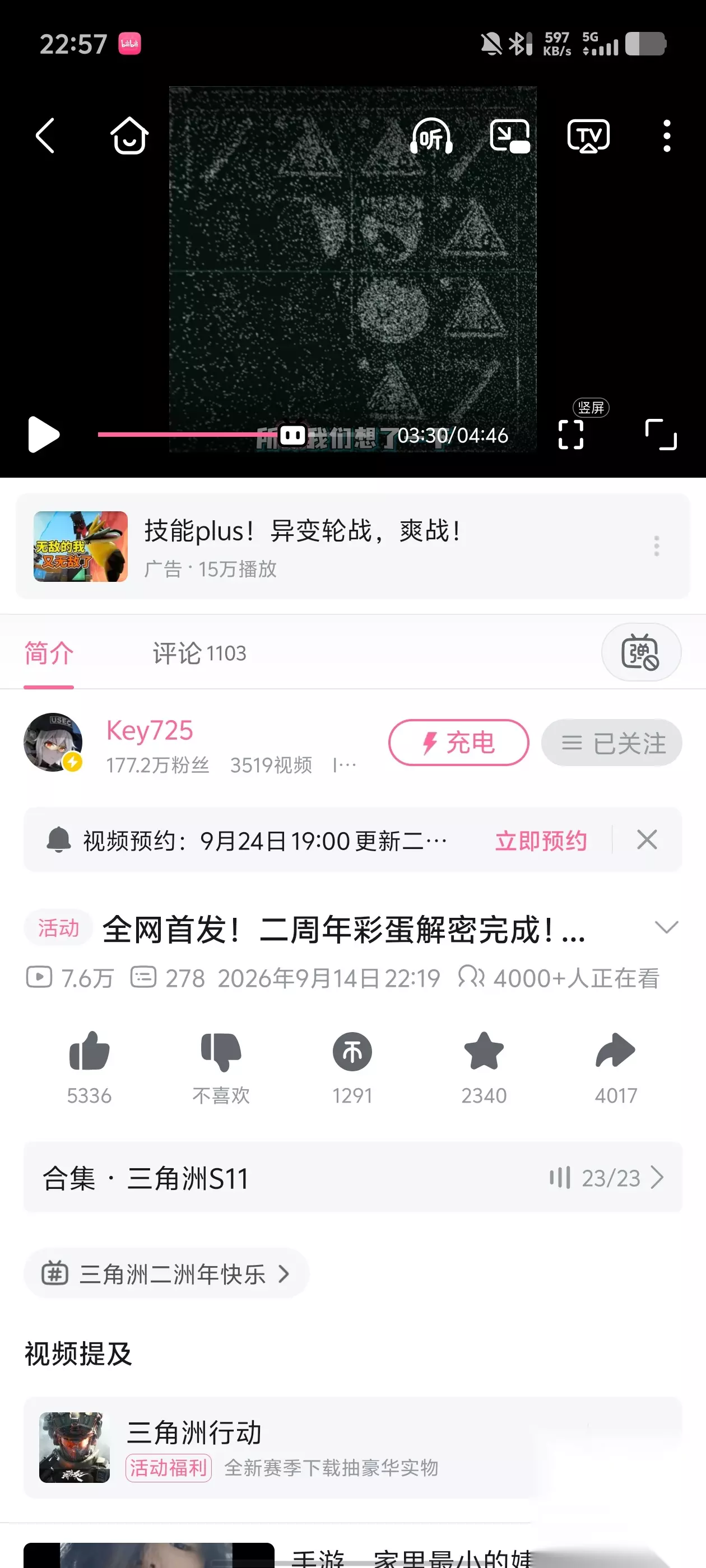The height and width of the screenshot is (1568, 706).
Task: Like the video with thumbs up
Action: tap(89, 1066)
